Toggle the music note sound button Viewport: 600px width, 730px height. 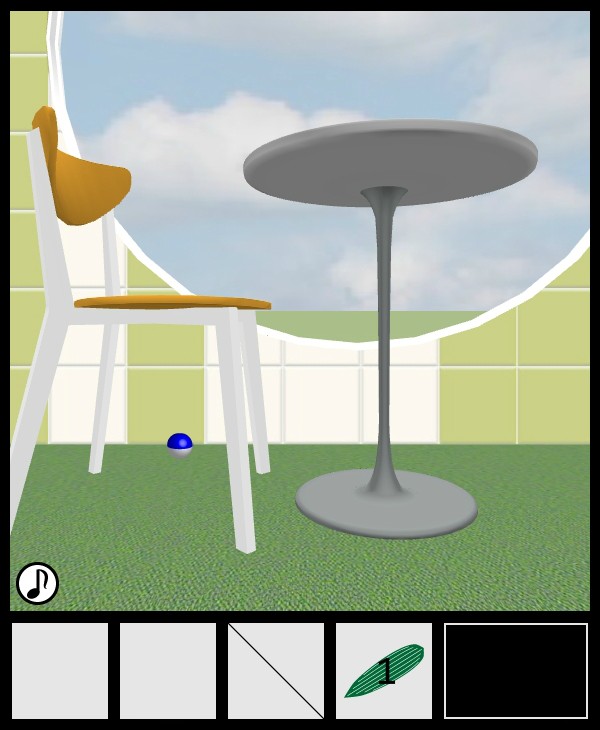pos(37,583)
